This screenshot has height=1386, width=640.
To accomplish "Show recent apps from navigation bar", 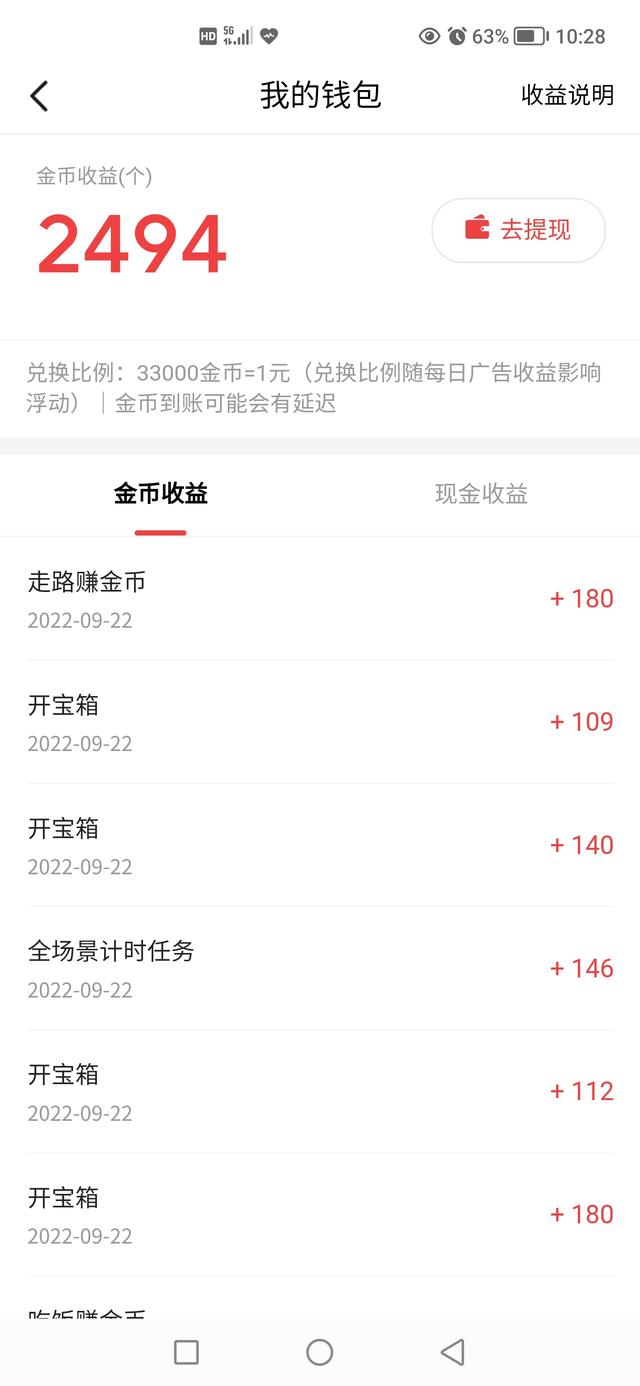I will (x=186, y=1352).
